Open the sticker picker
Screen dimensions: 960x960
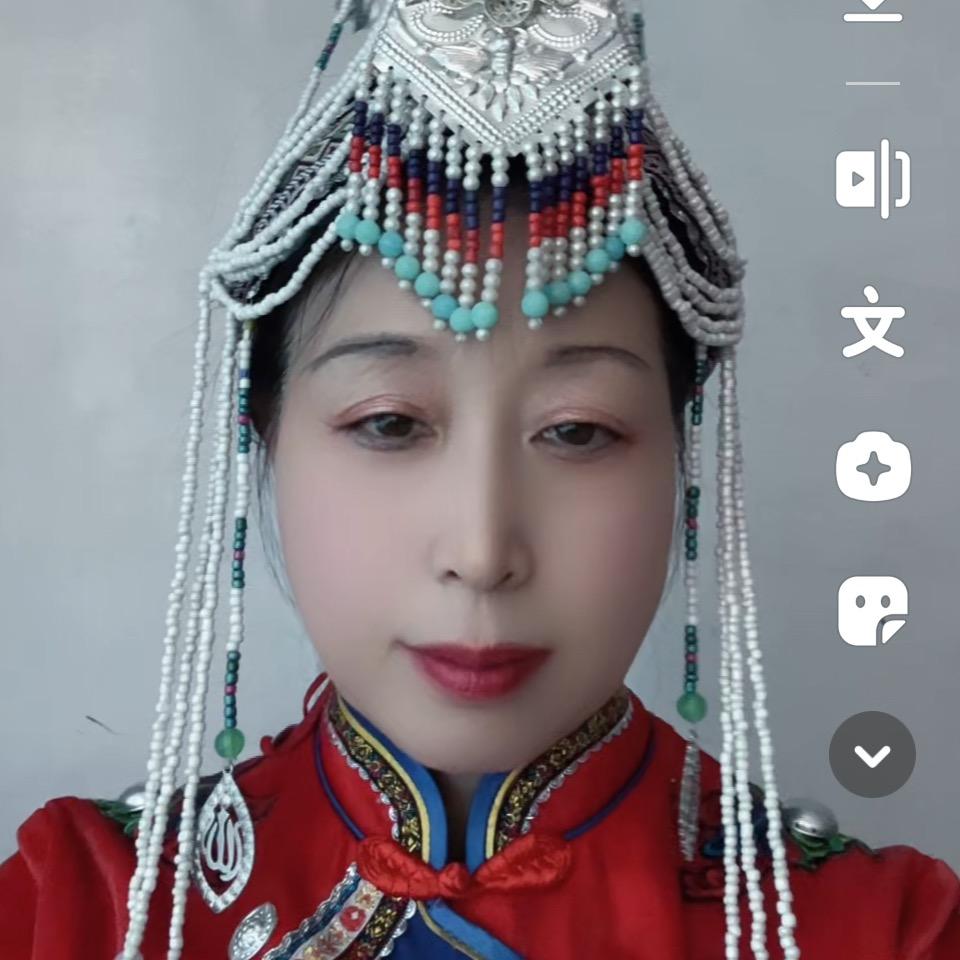tap(872, 610)
